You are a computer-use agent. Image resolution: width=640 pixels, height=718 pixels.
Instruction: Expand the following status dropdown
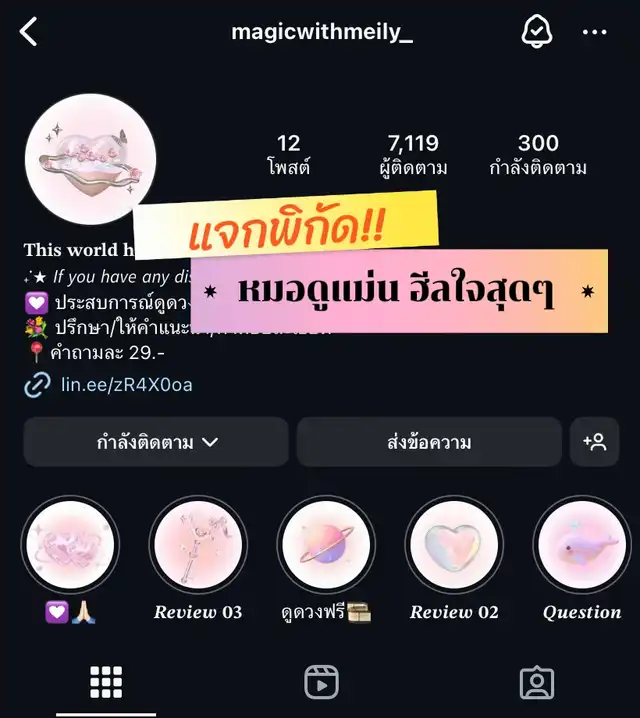click(156, 442)
